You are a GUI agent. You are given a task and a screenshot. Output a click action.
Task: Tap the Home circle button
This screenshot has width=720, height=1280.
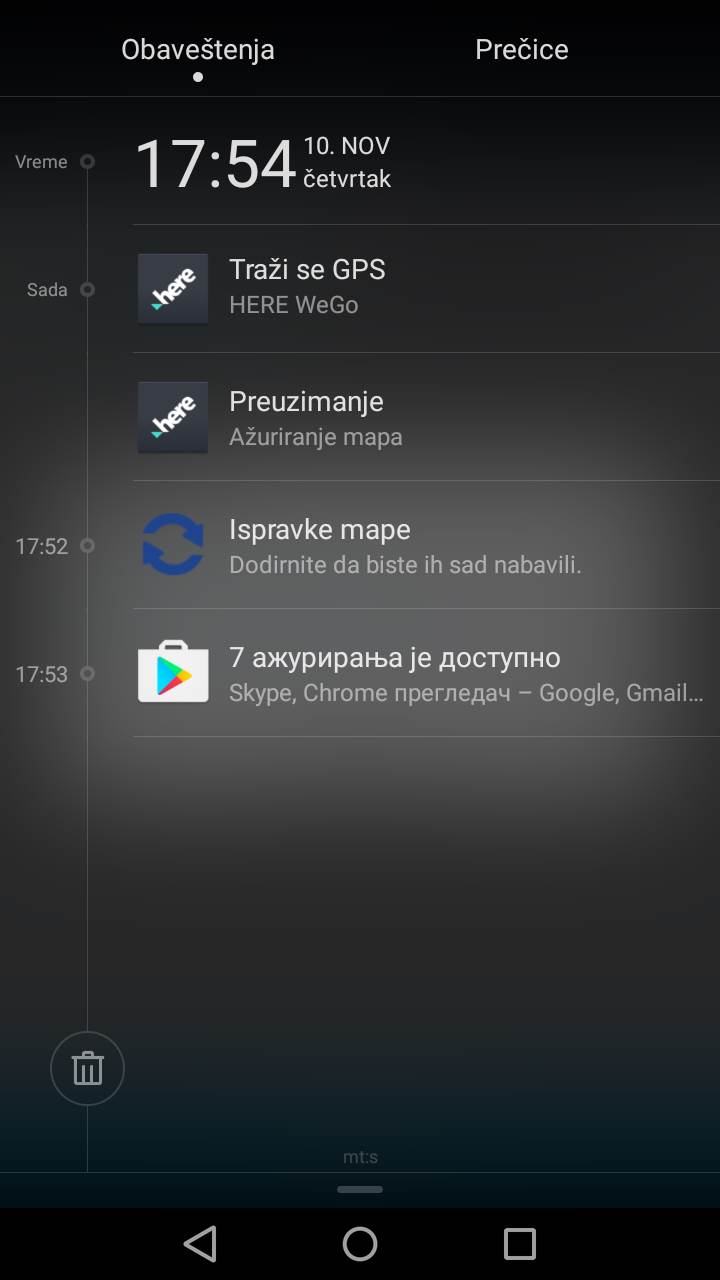(360, 1243)
